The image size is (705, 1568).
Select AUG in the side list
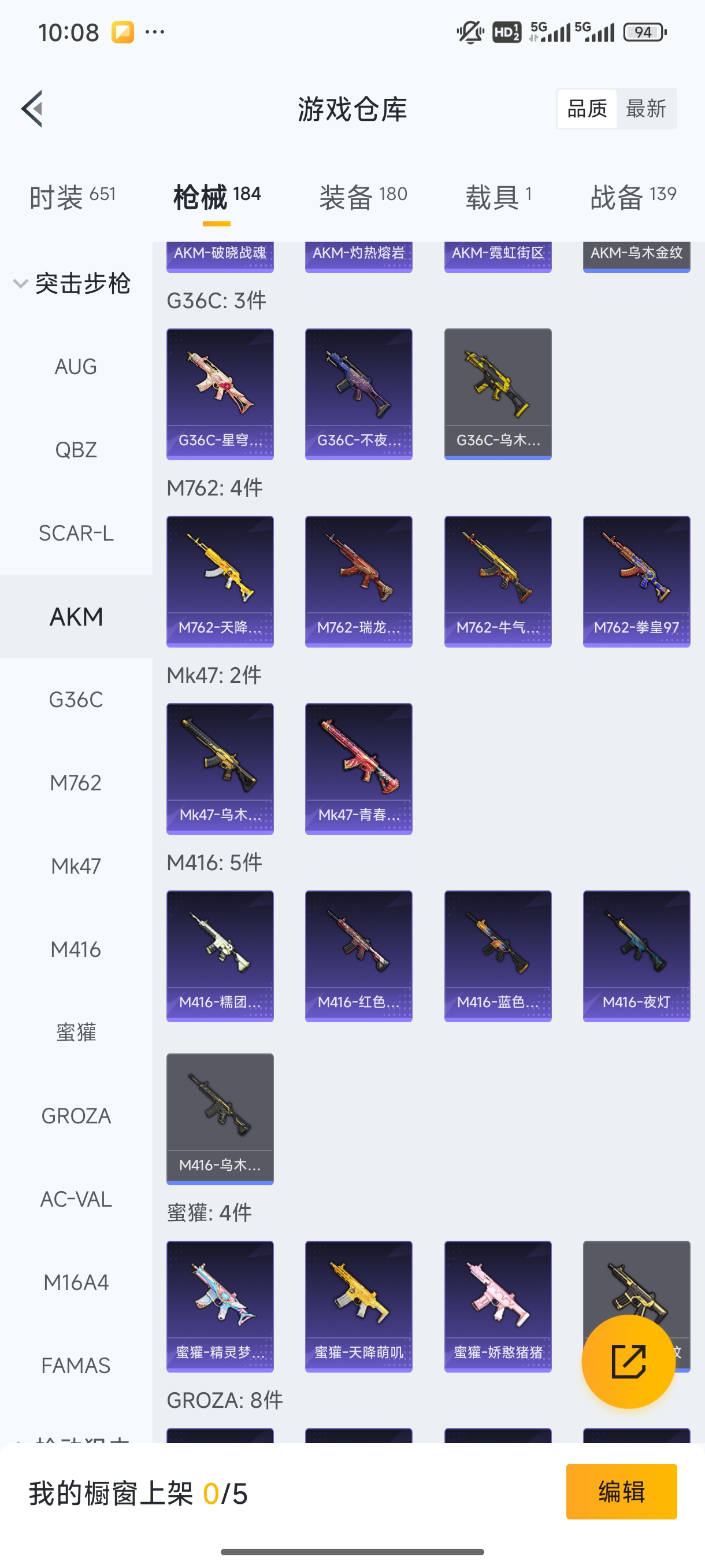click(x=76, y=367)
